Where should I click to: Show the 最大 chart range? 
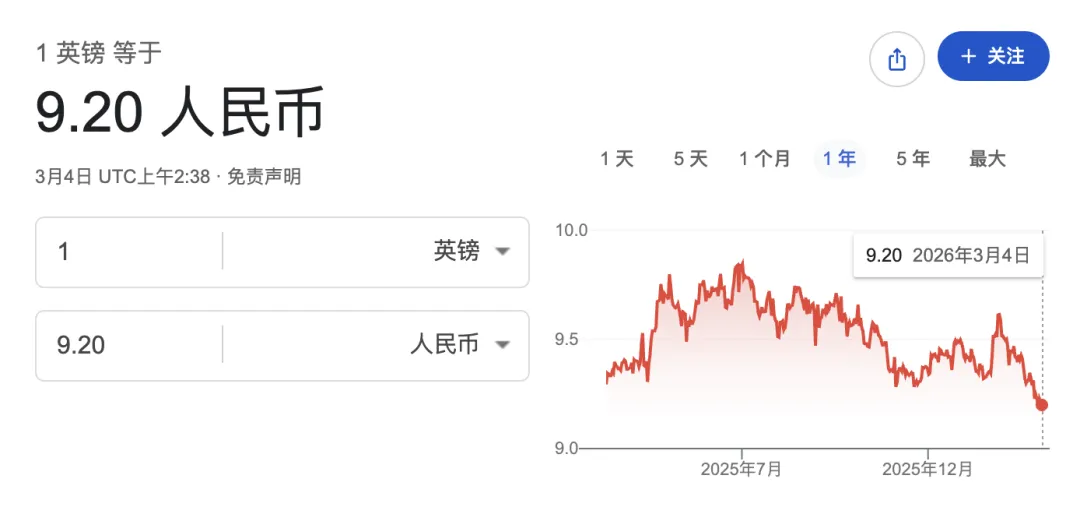click(987, 158)
